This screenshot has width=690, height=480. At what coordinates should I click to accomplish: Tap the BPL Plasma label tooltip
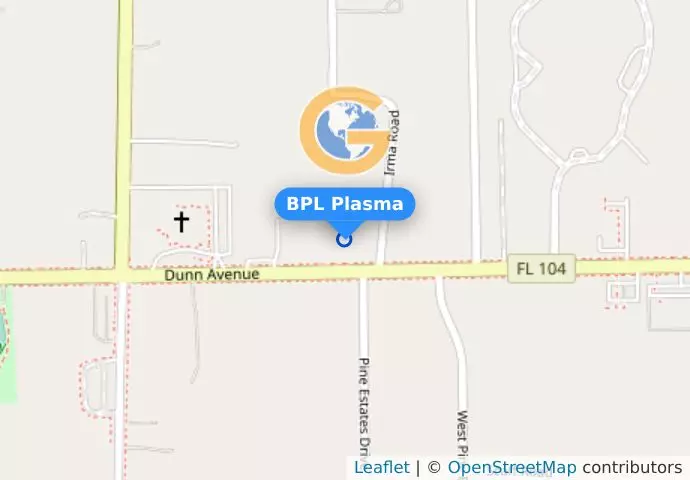(x=344, y=204)
